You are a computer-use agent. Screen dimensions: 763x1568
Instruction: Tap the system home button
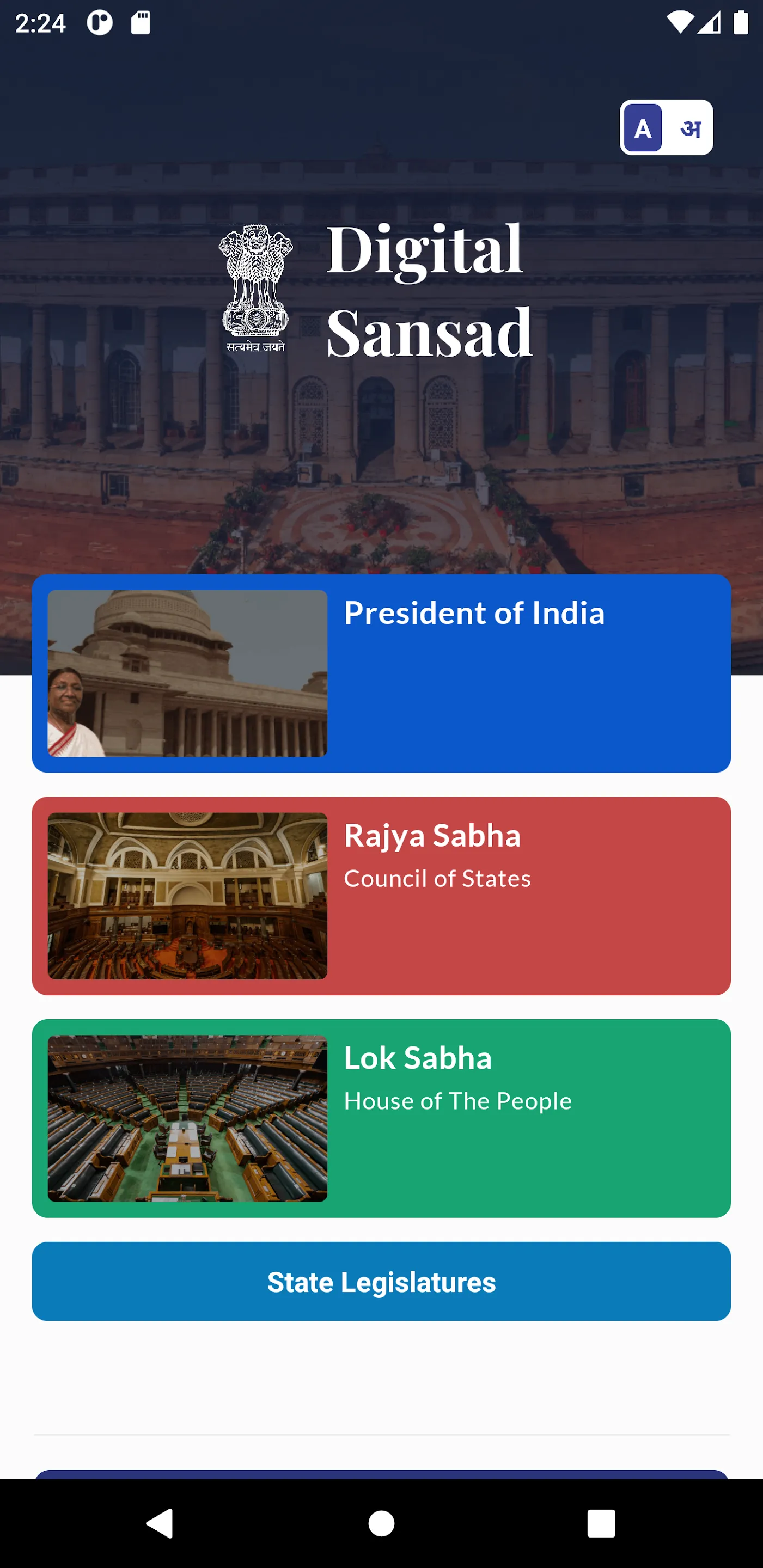point(381,1523)
